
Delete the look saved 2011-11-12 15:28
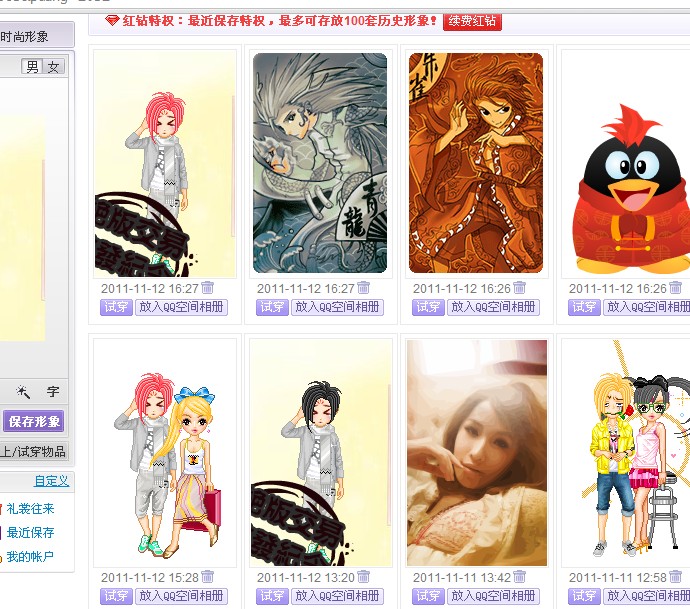[x=207, y=577]
